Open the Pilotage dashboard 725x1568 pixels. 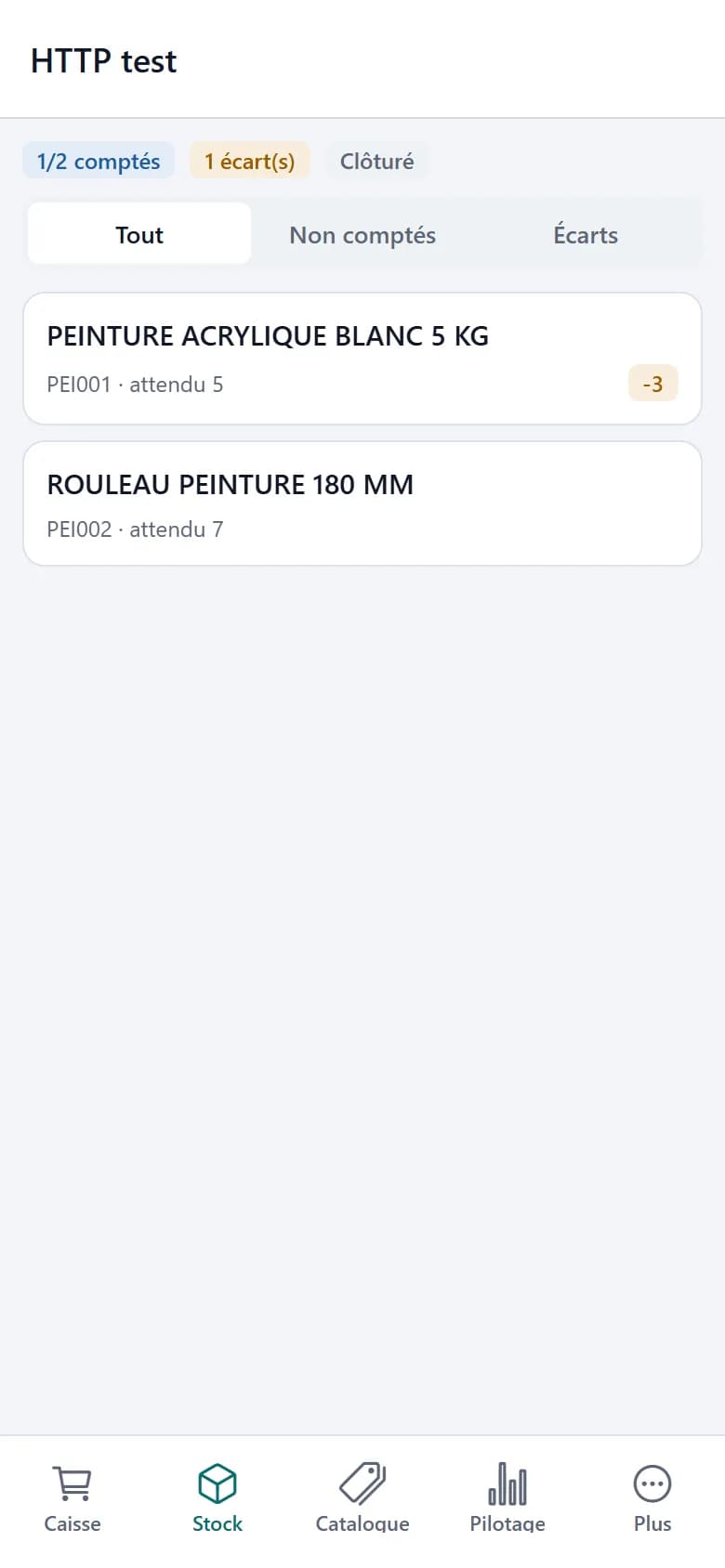point(507,1497)
